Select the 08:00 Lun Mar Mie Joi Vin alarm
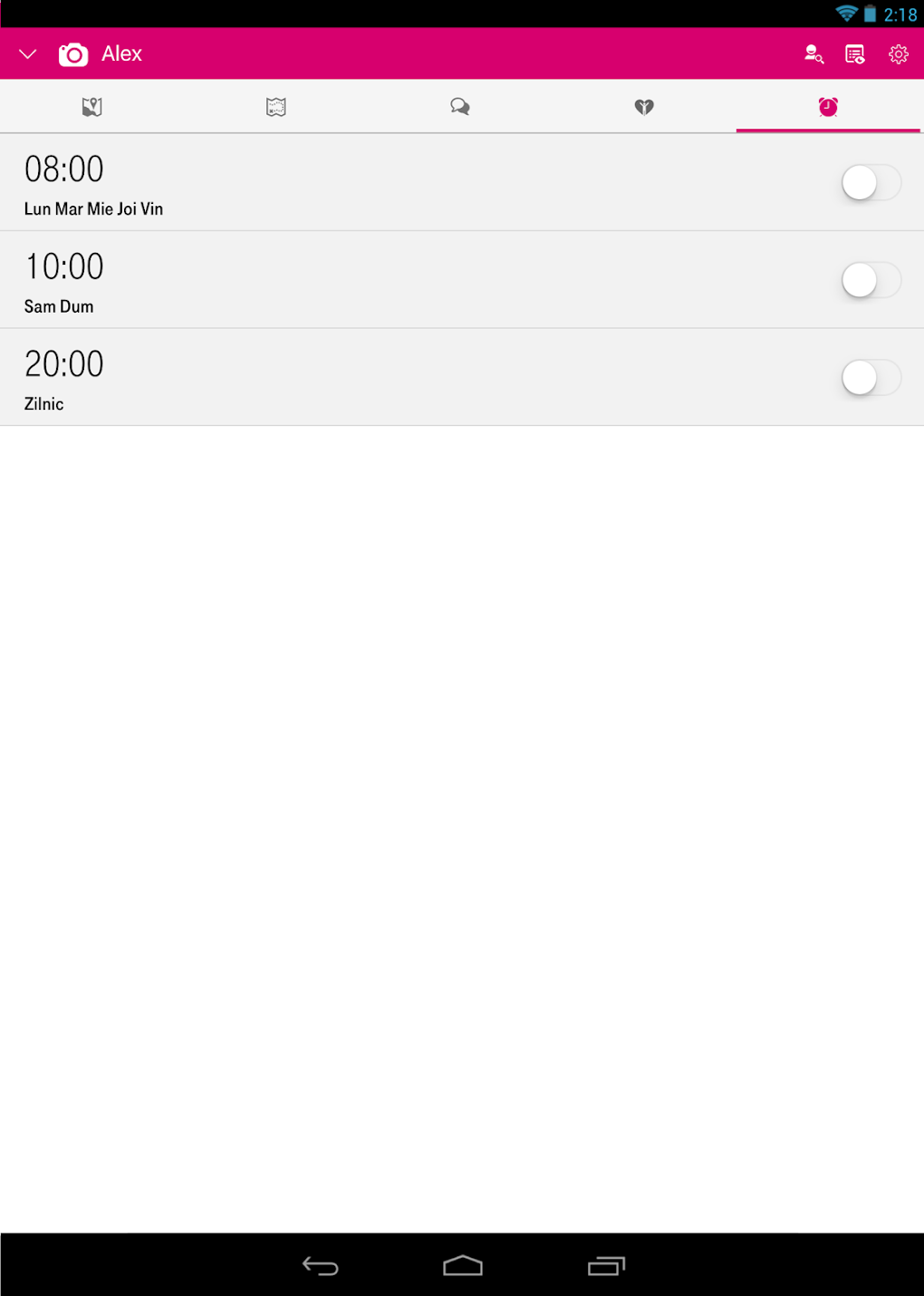 click(x=362, y=181)
